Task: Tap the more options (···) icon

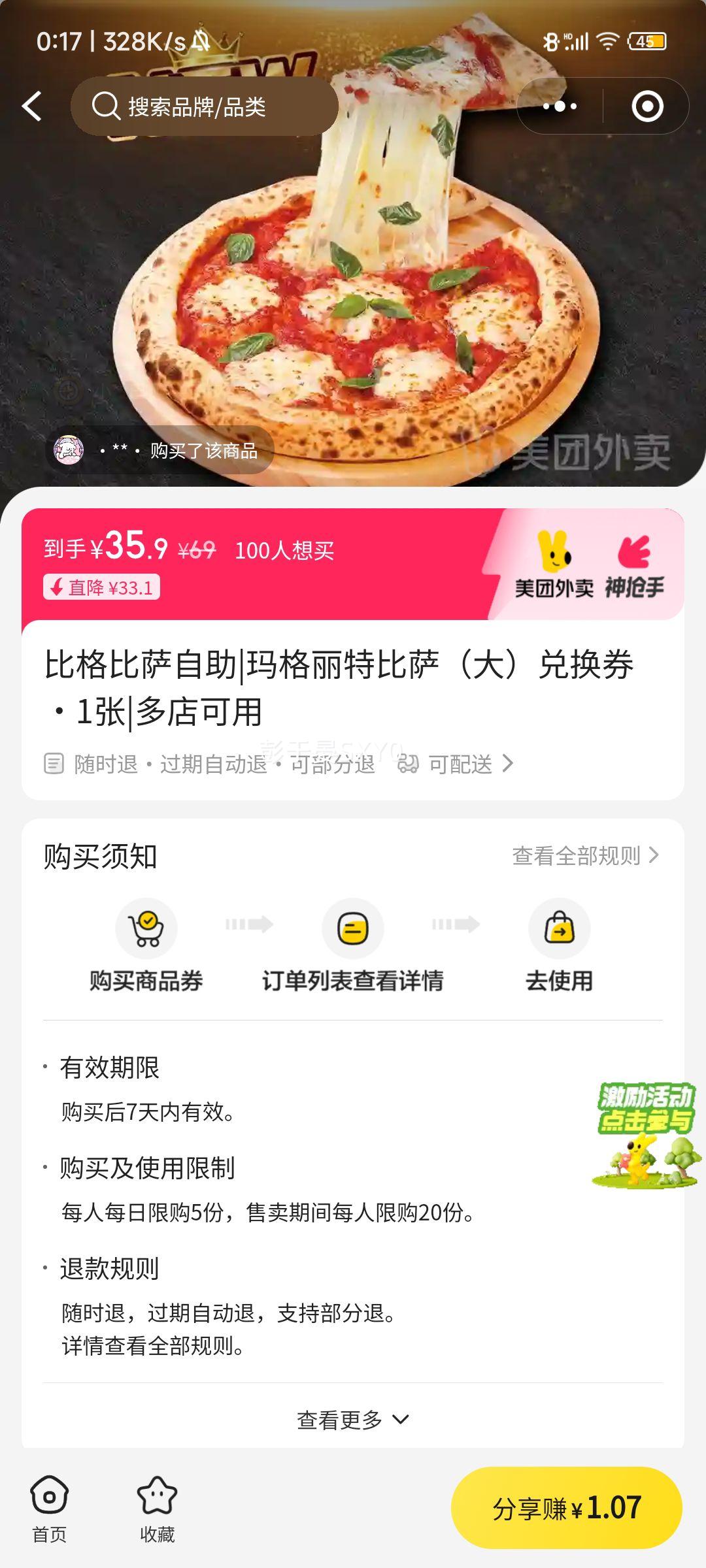Action: tap(559, 105)
